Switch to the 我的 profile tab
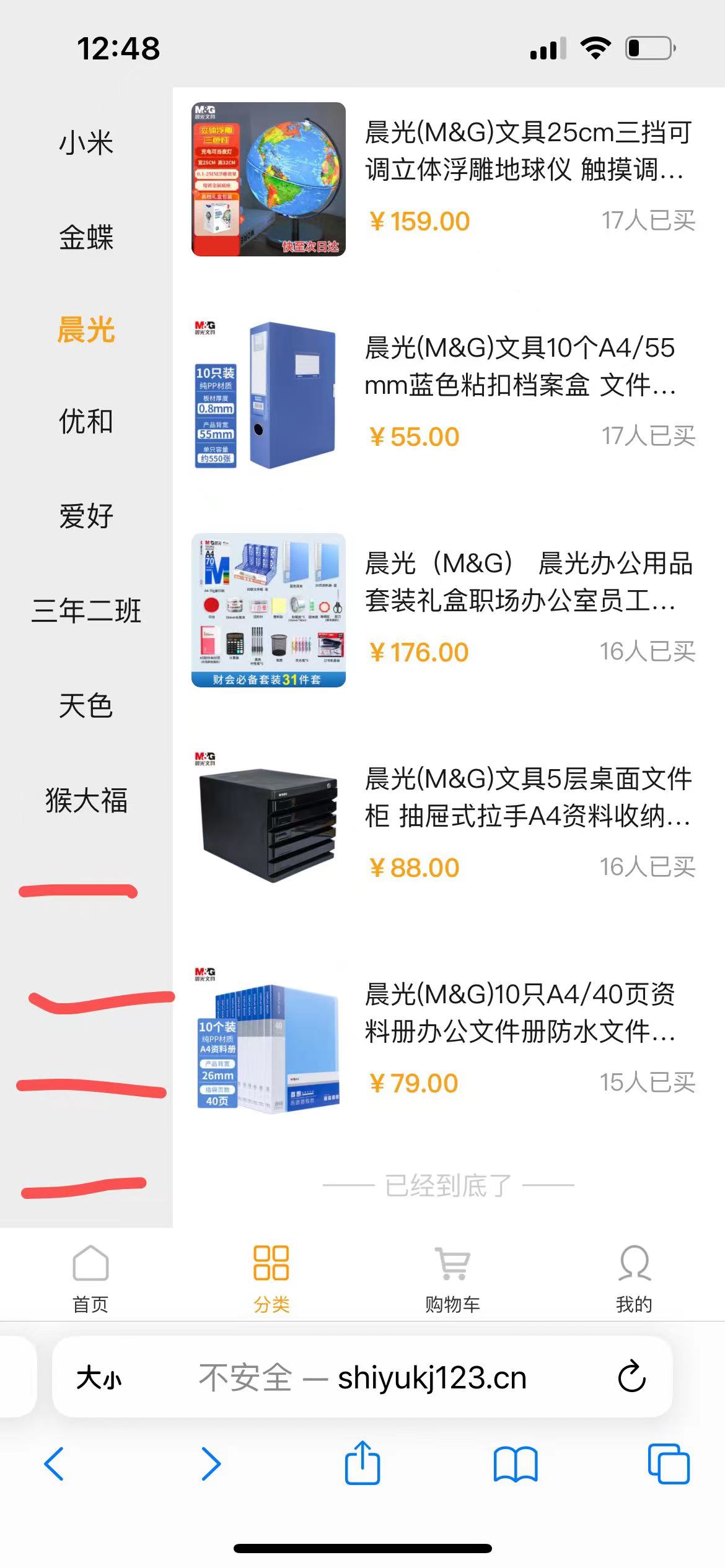 coord(634,1278)
